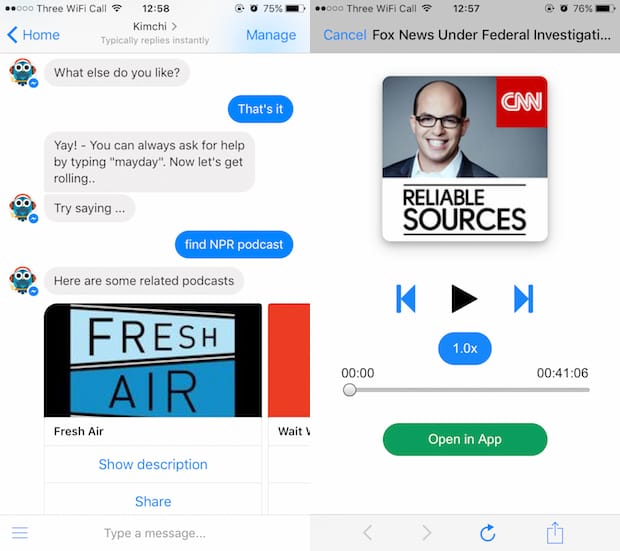
Task: Focus the Type a message field
Action: click(x=155, y=533)
